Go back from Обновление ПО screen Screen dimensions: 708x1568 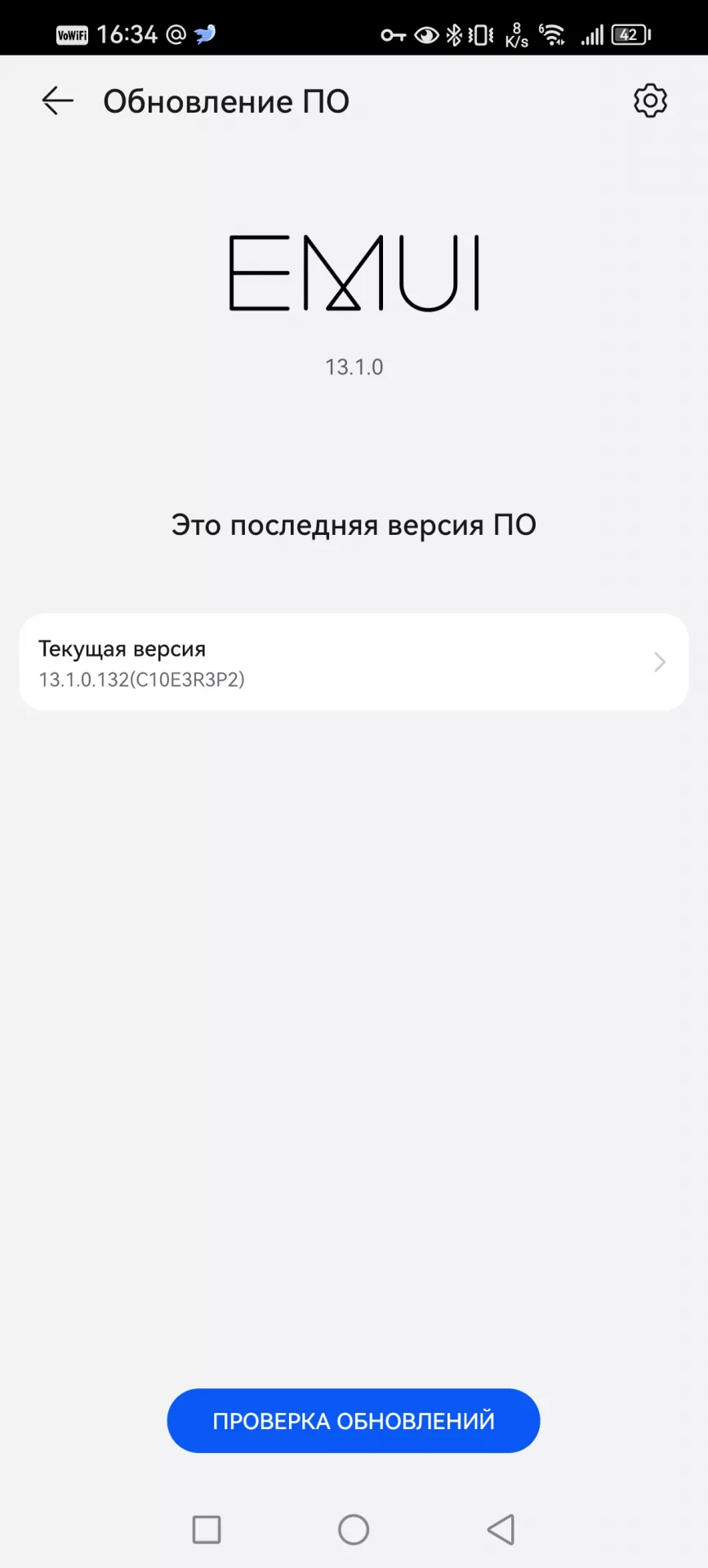tap(57, 100)
